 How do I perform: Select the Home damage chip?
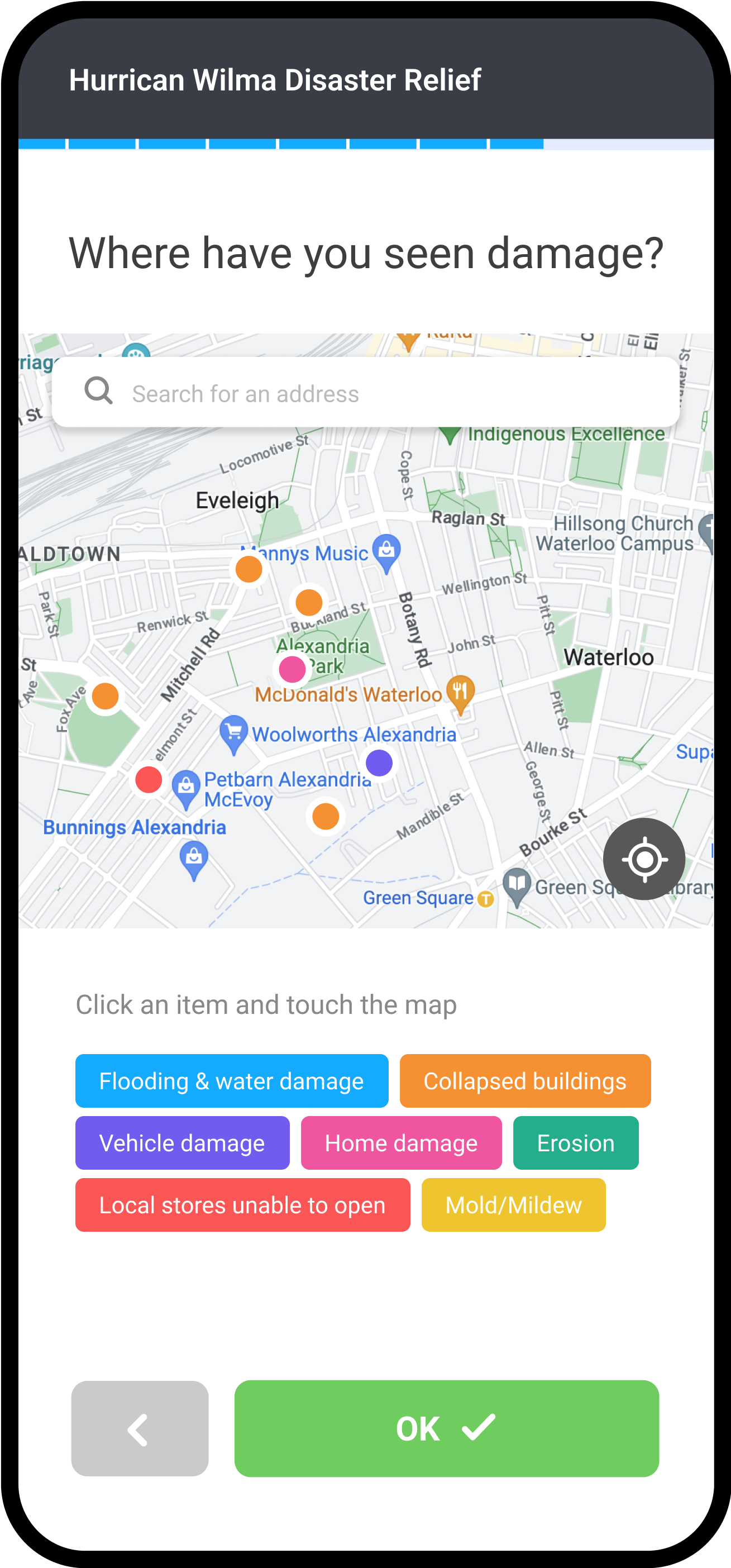tap(400, 1143)
